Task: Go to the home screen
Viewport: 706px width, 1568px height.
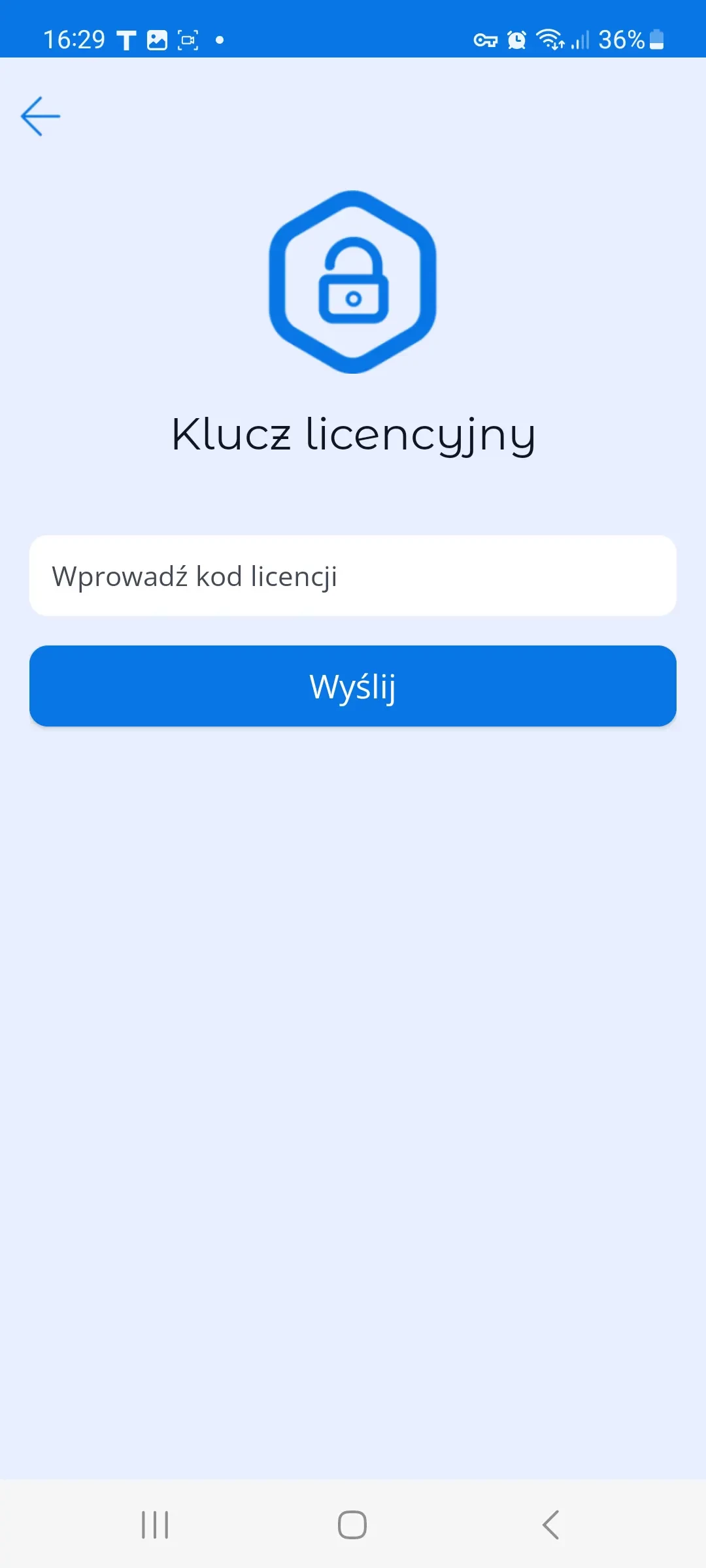Action: (352, 1525)
